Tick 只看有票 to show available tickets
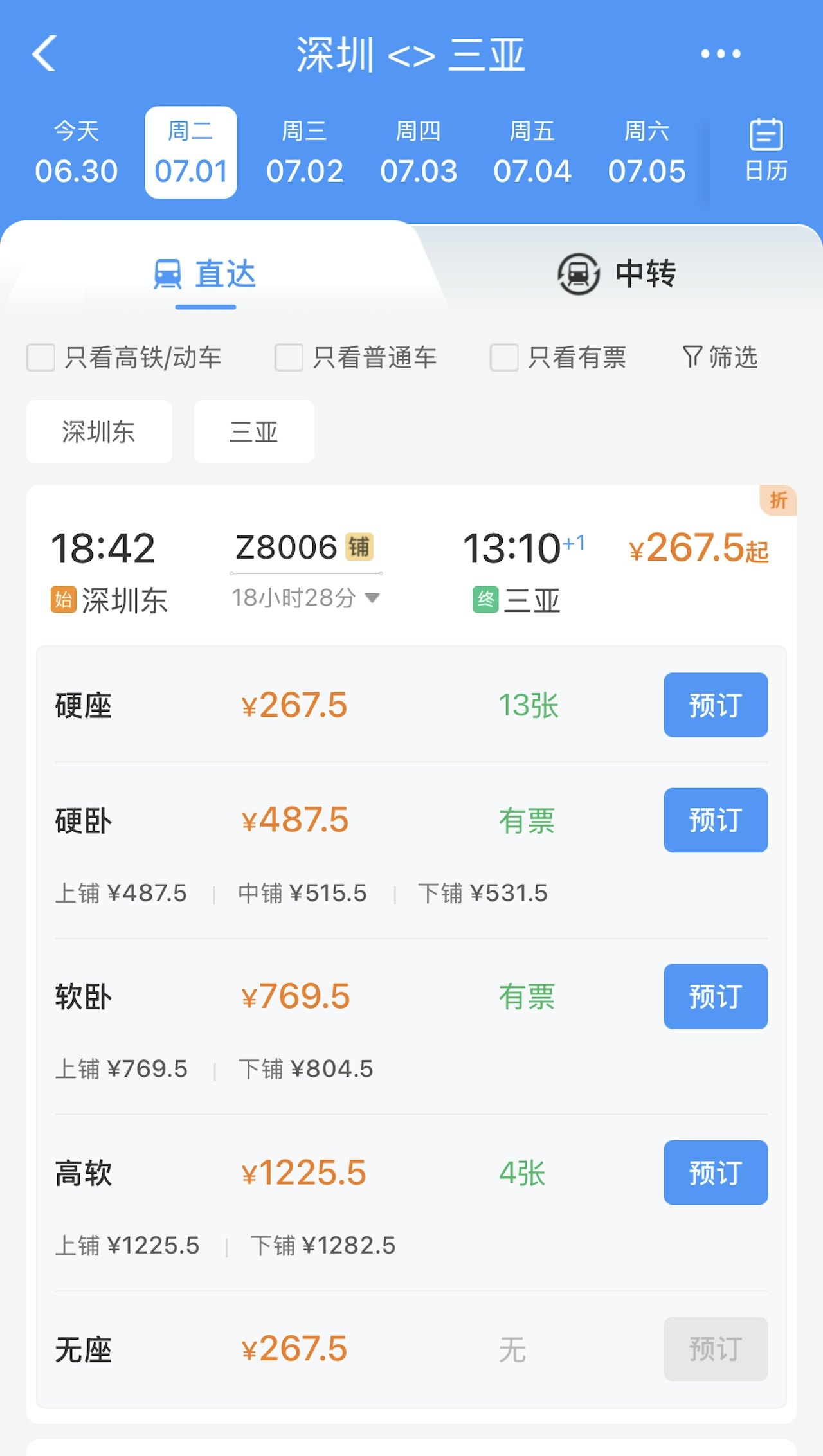823x1456 pixels. (x=504, y=357)
